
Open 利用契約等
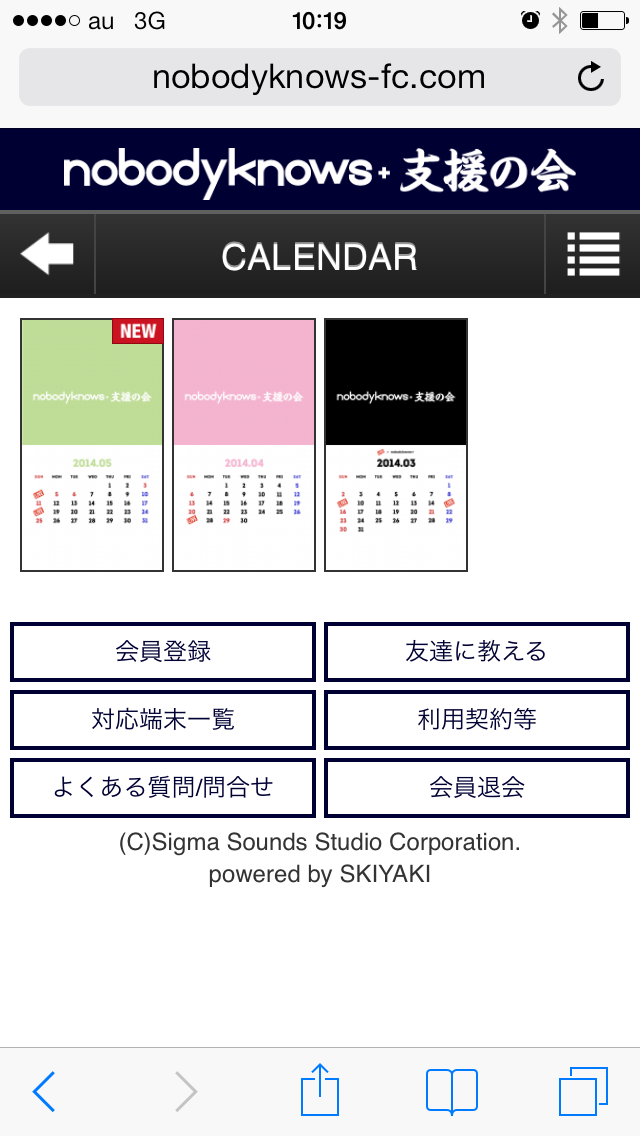click(477, 719)
